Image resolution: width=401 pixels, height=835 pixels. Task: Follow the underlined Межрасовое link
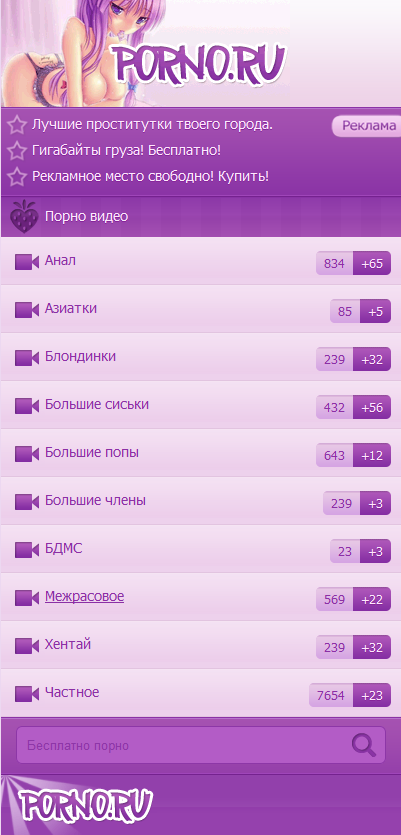pos(84,596)
